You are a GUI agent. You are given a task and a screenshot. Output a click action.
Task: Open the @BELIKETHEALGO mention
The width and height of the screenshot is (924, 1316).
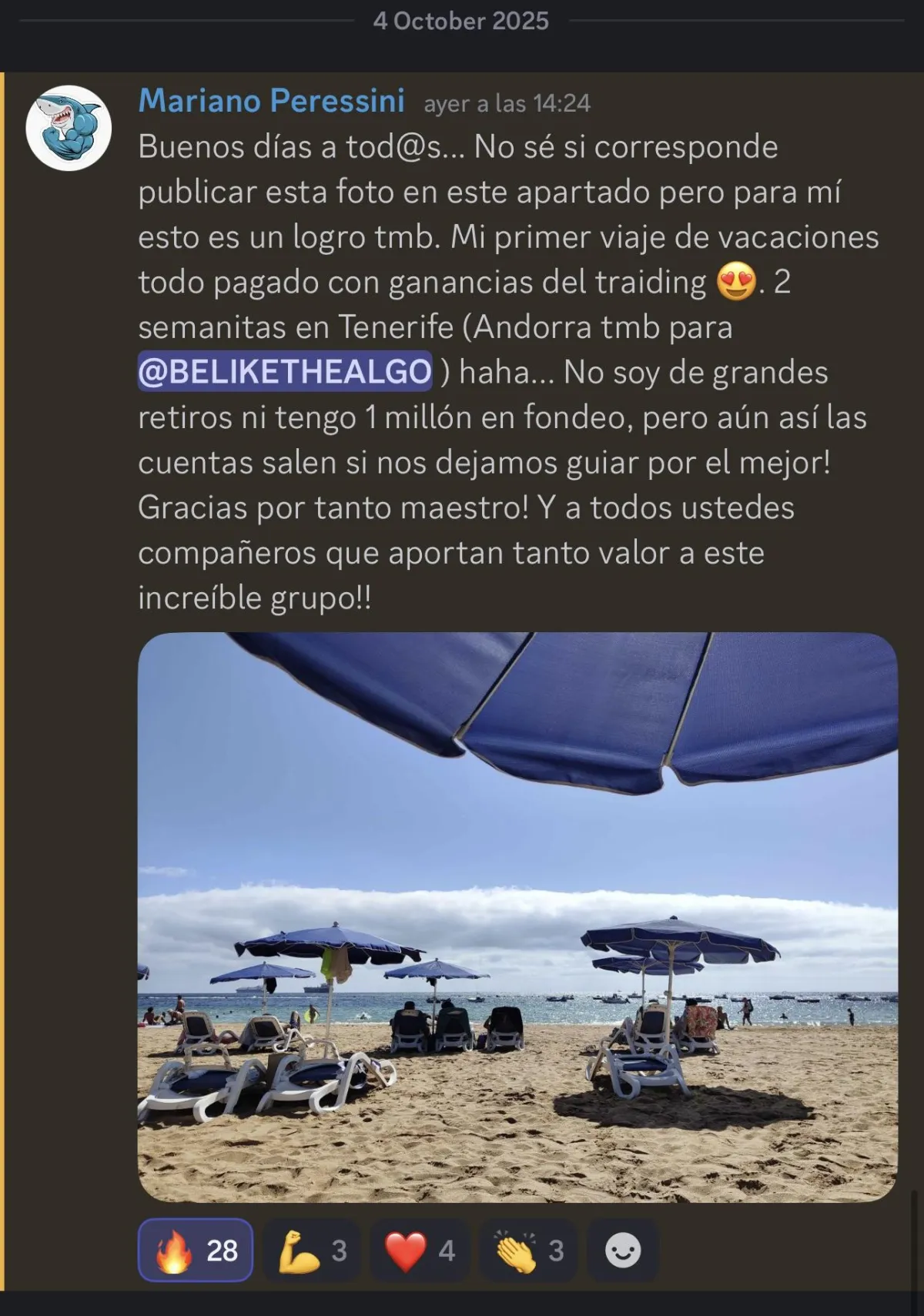[285, 372]
